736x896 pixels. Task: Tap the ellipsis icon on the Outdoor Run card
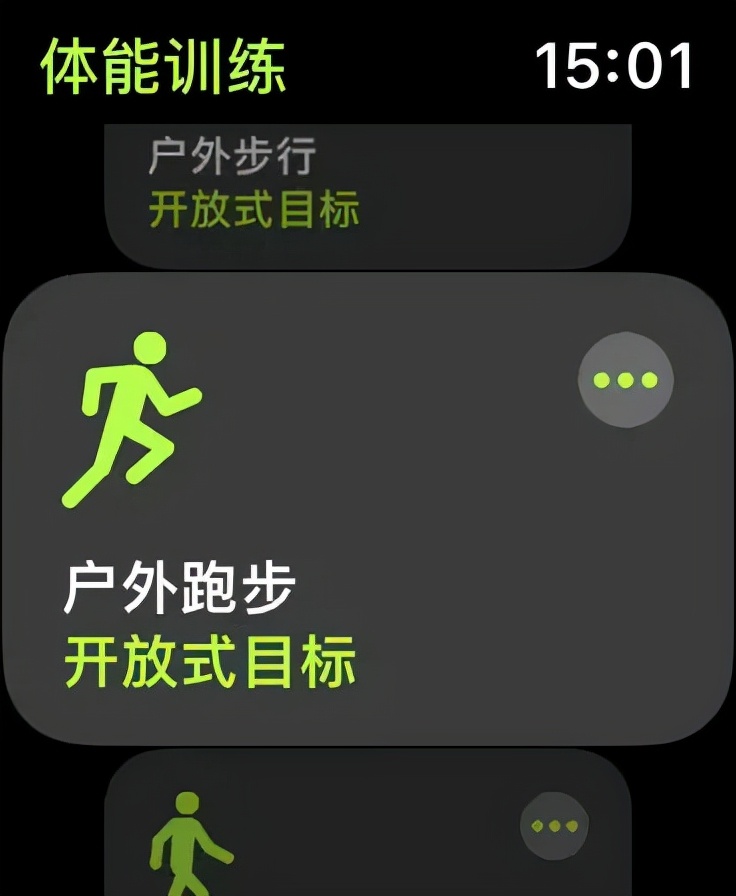coord(626,380)
